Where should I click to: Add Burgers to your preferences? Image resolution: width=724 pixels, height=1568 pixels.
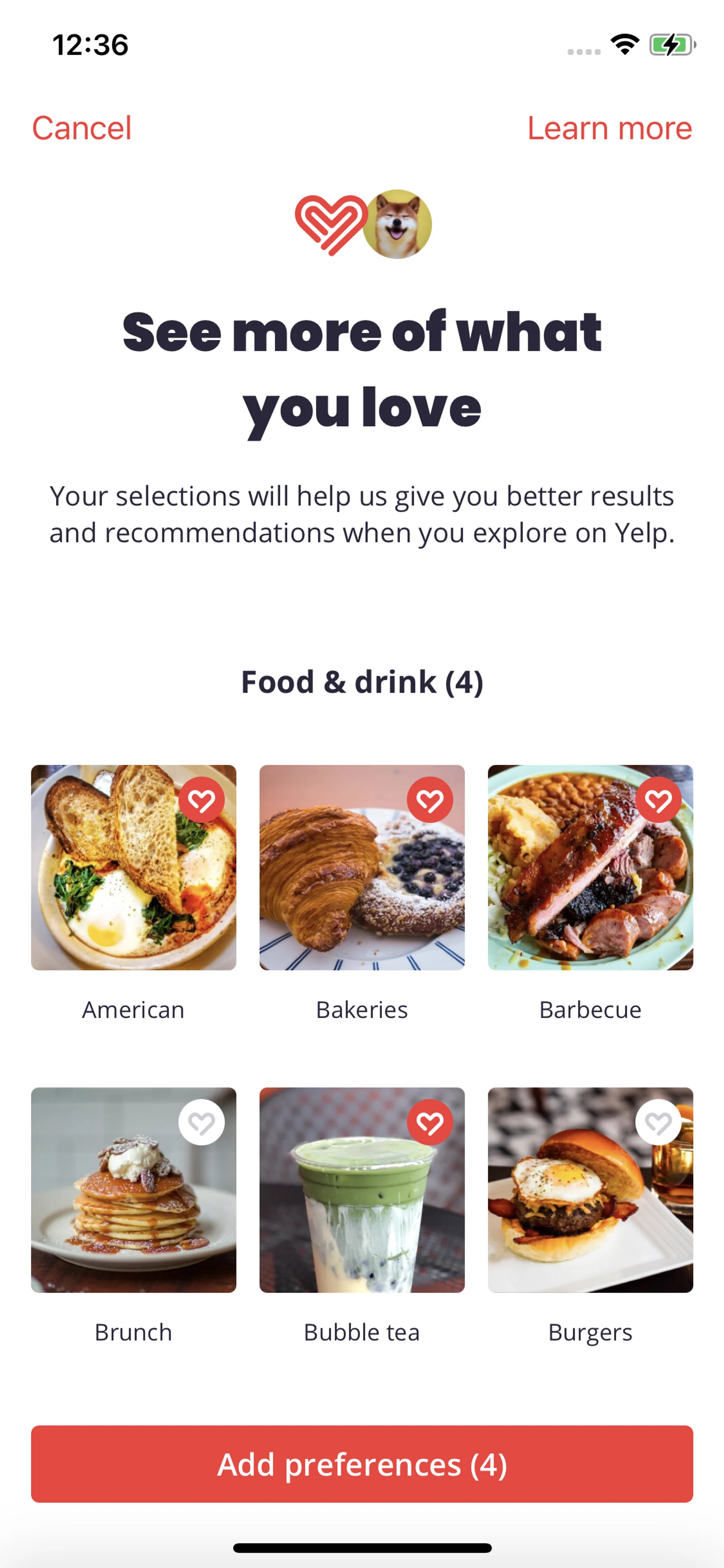(658, 1122)
